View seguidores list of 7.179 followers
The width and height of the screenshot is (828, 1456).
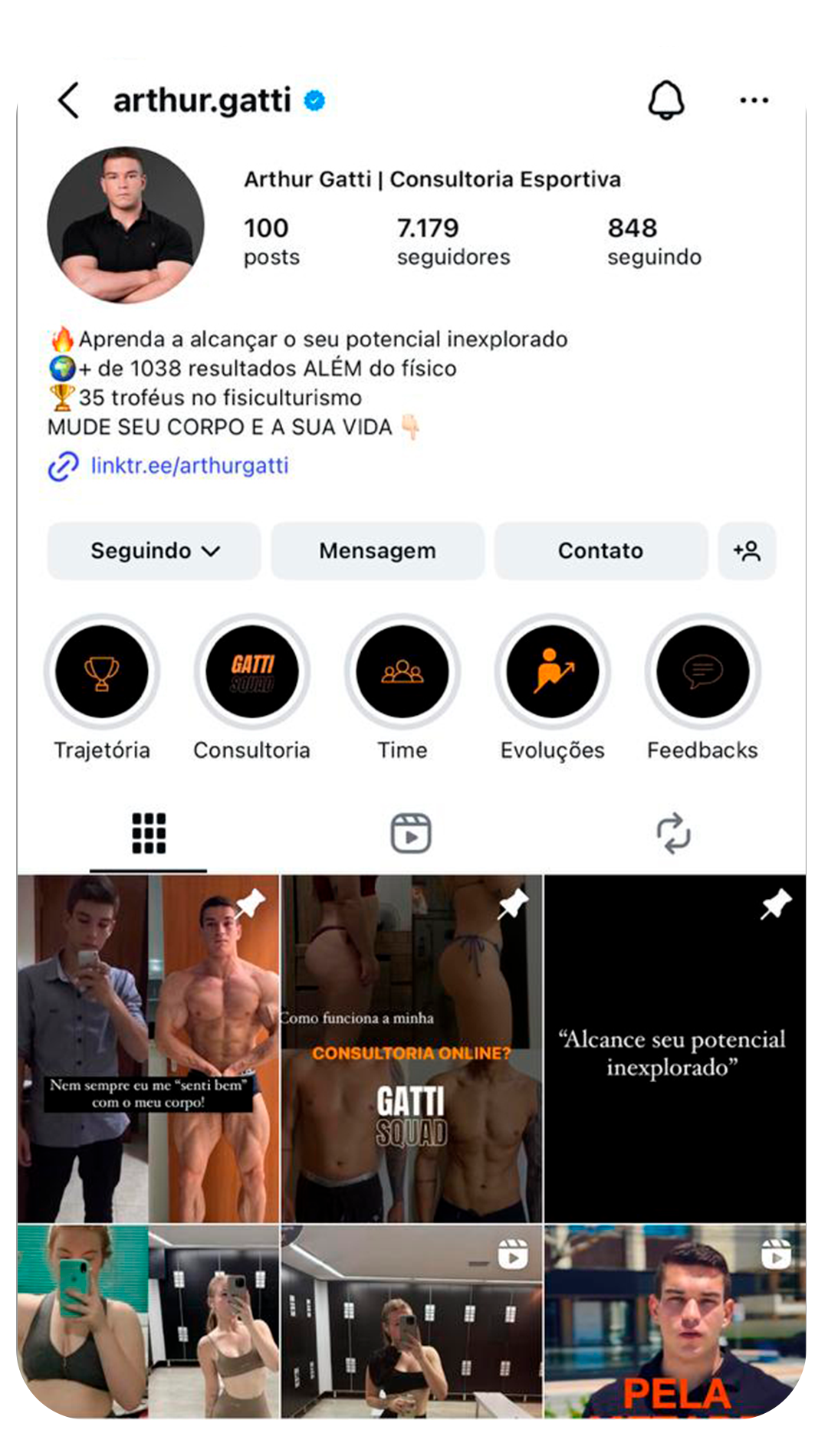point(452,241)
